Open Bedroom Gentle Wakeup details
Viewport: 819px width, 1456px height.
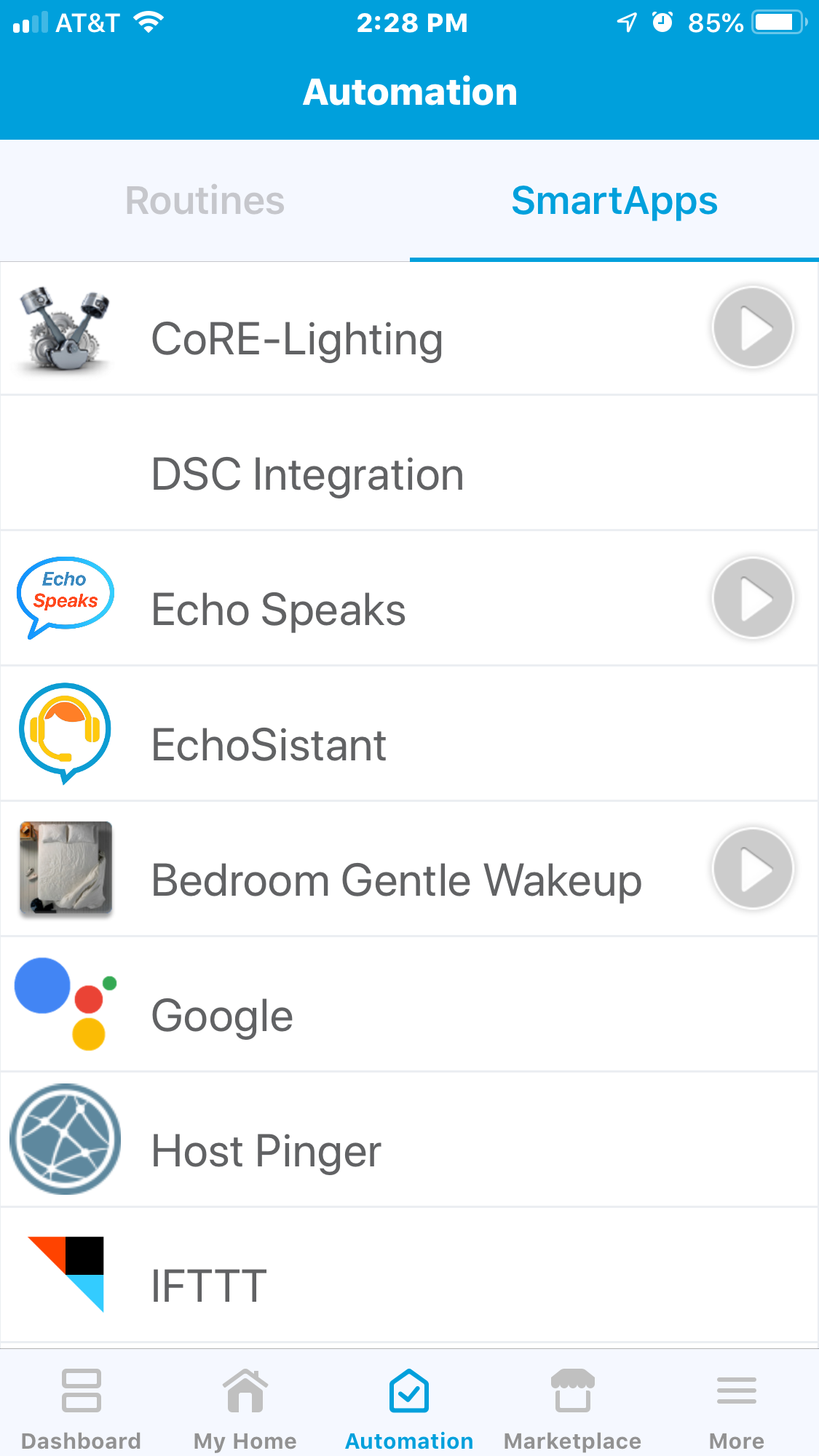(x=396, y=880)
